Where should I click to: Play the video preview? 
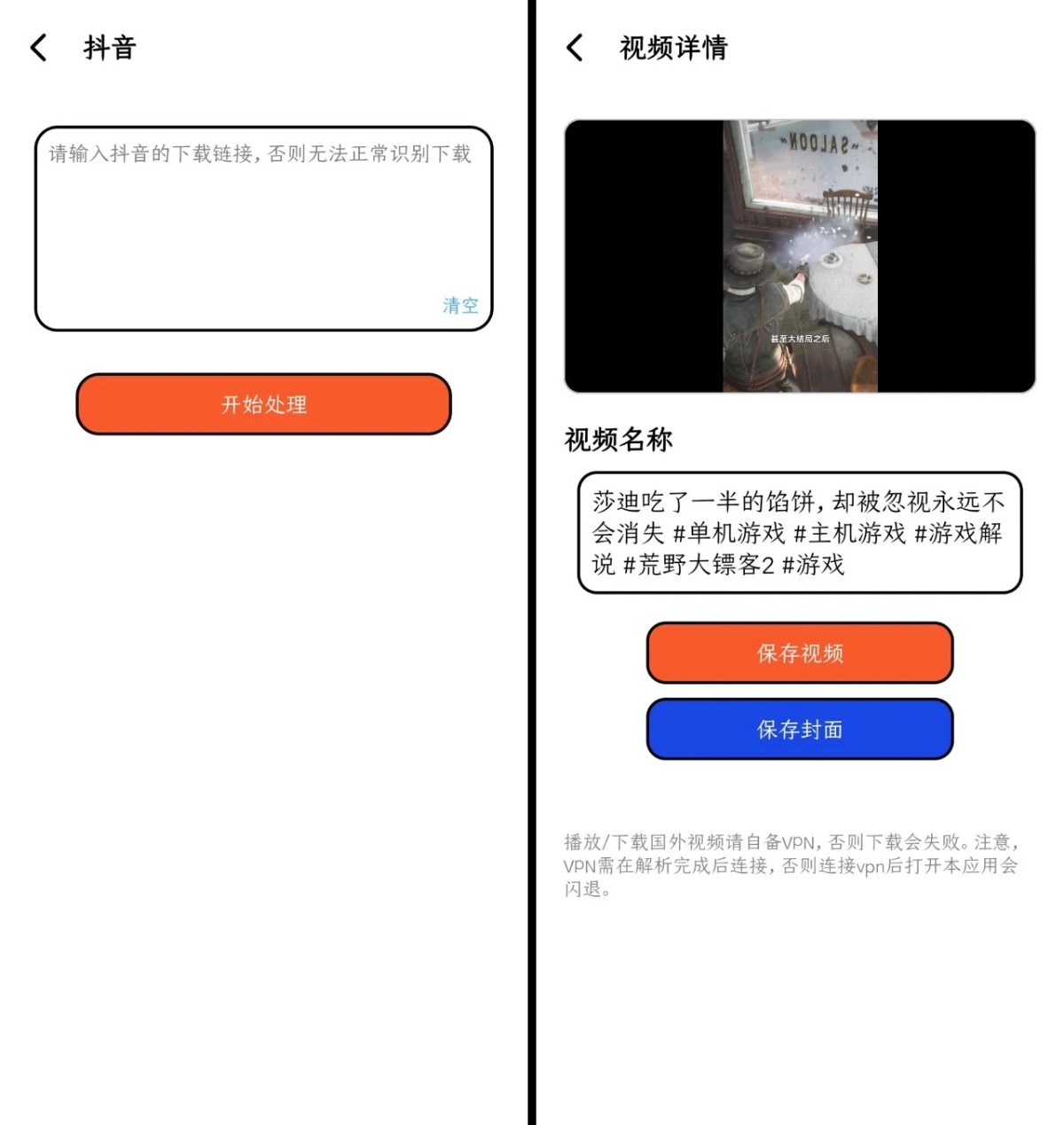pyautogui.click(x=800, y=256)
